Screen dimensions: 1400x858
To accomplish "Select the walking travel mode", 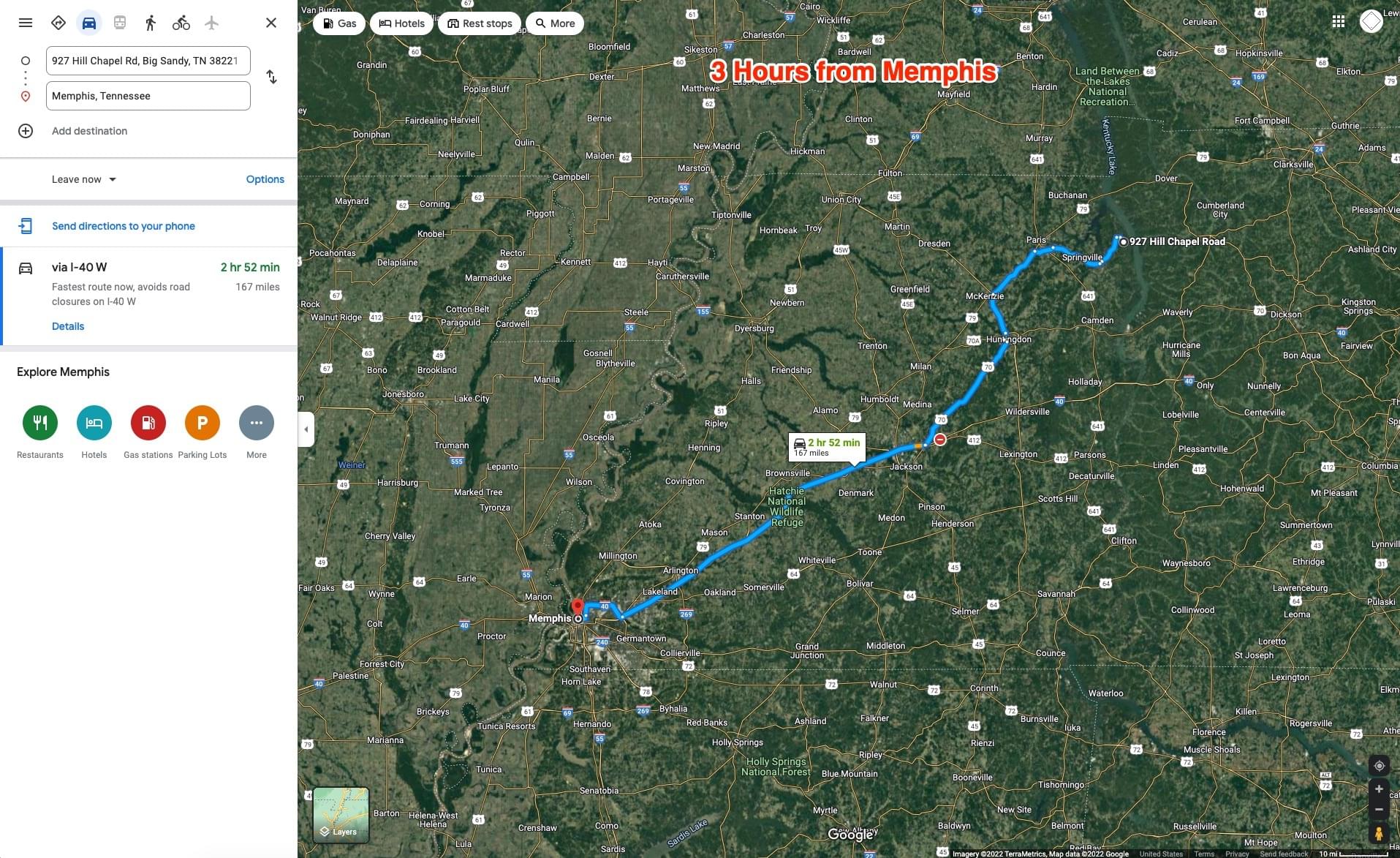I will 151,23.
